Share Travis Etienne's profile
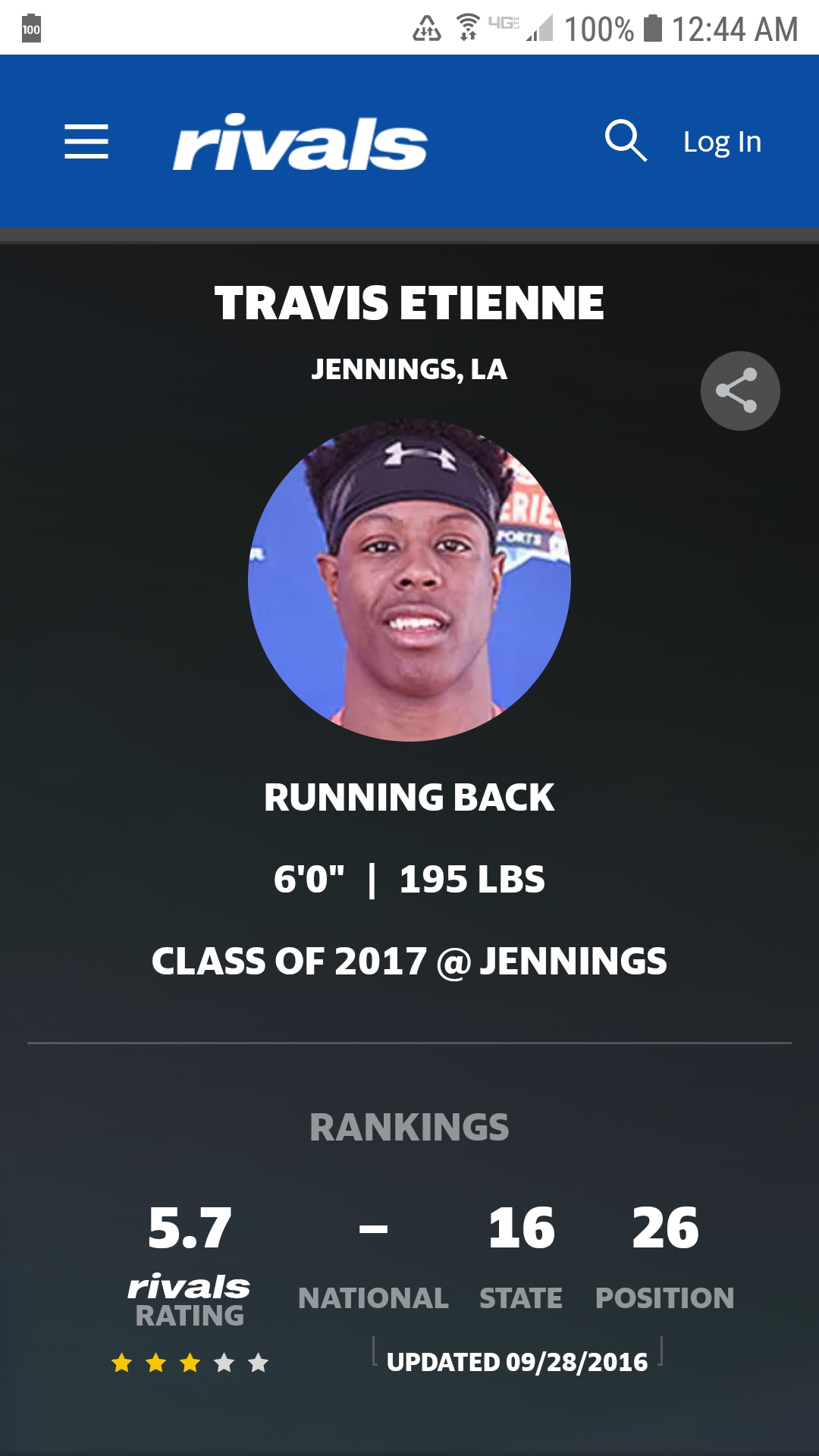The width and height of the screenshot is (819, 1456). click(x=740, y=391)
